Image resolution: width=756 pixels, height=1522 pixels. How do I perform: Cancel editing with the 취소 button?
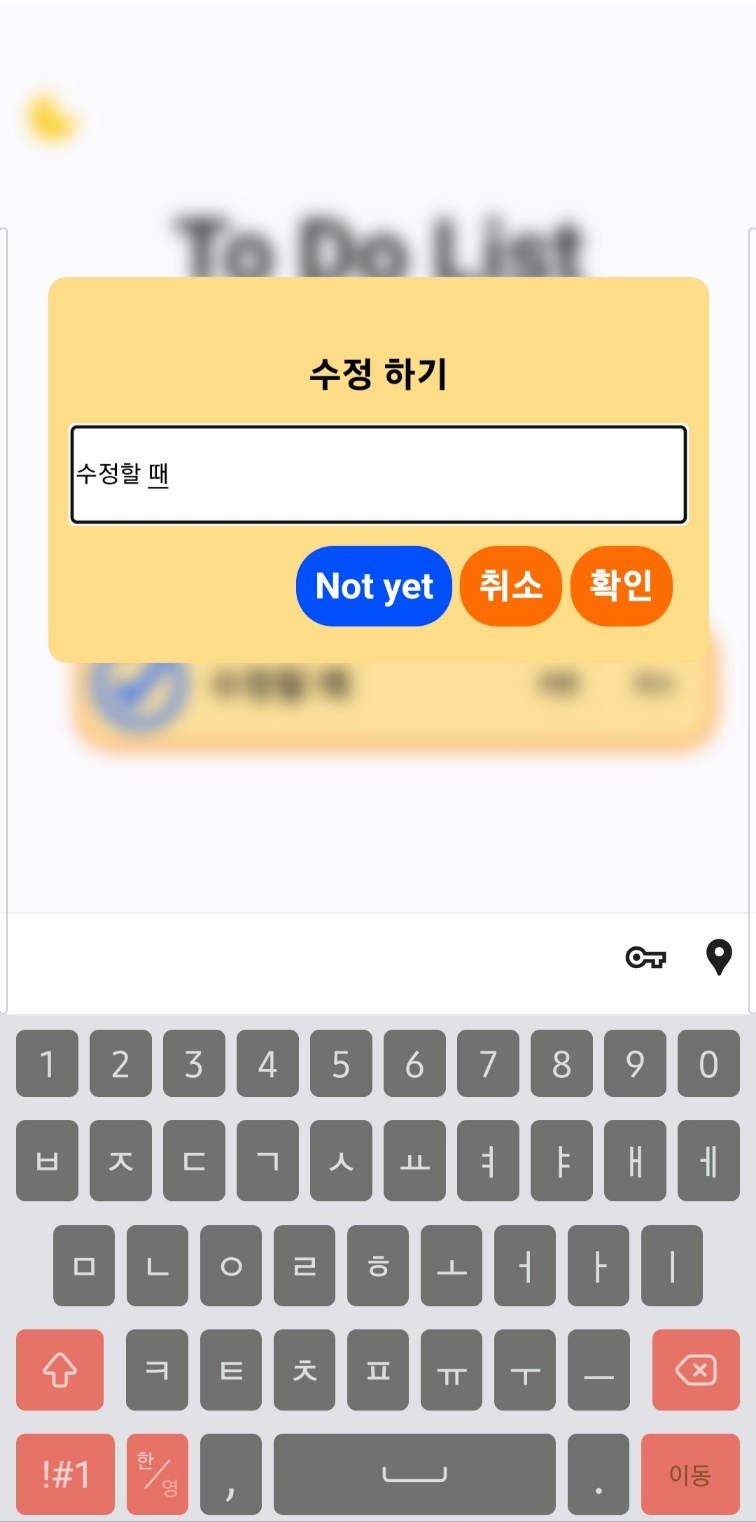coord(510,586)
